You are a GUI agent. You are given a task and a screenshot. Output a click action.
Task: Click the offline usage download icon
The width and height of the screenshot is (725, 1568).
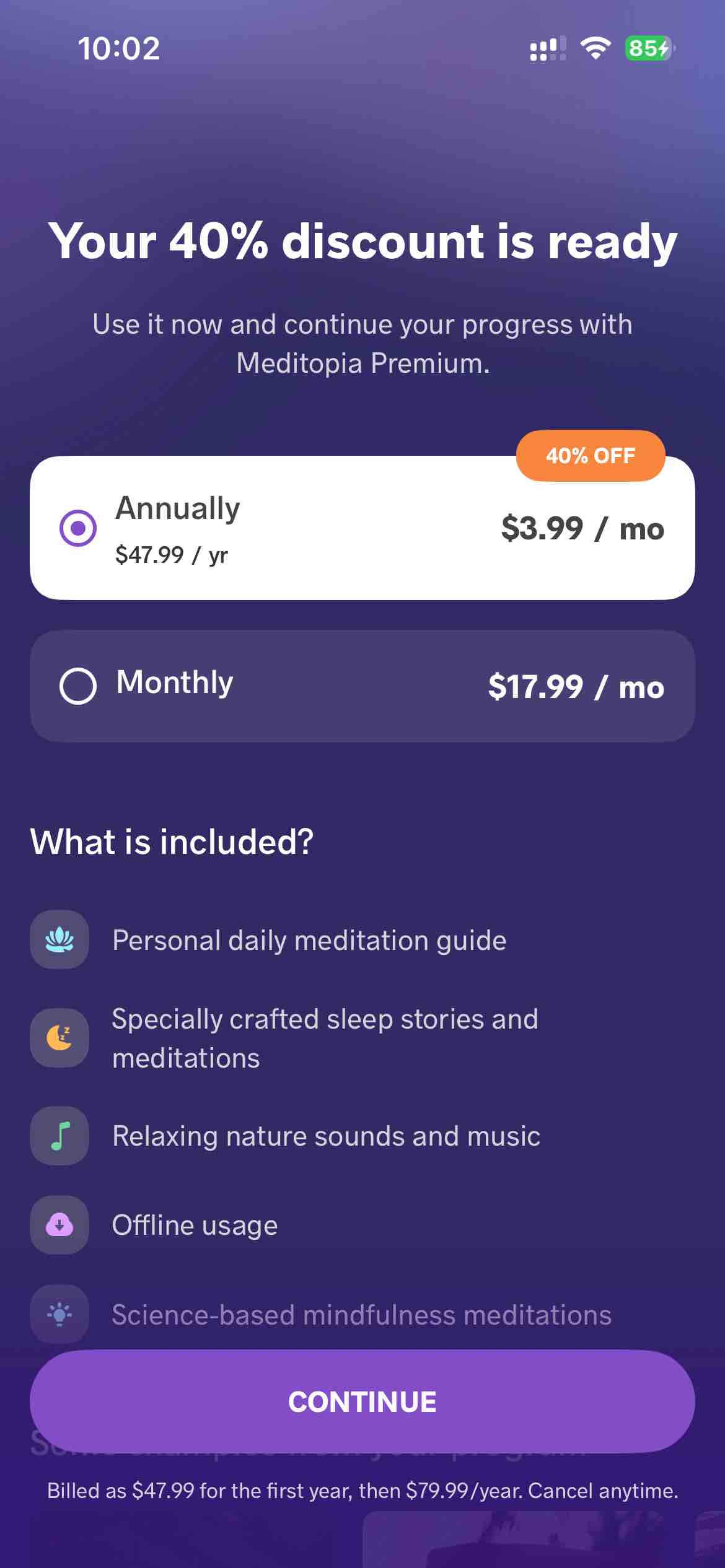click(59, 1225)
